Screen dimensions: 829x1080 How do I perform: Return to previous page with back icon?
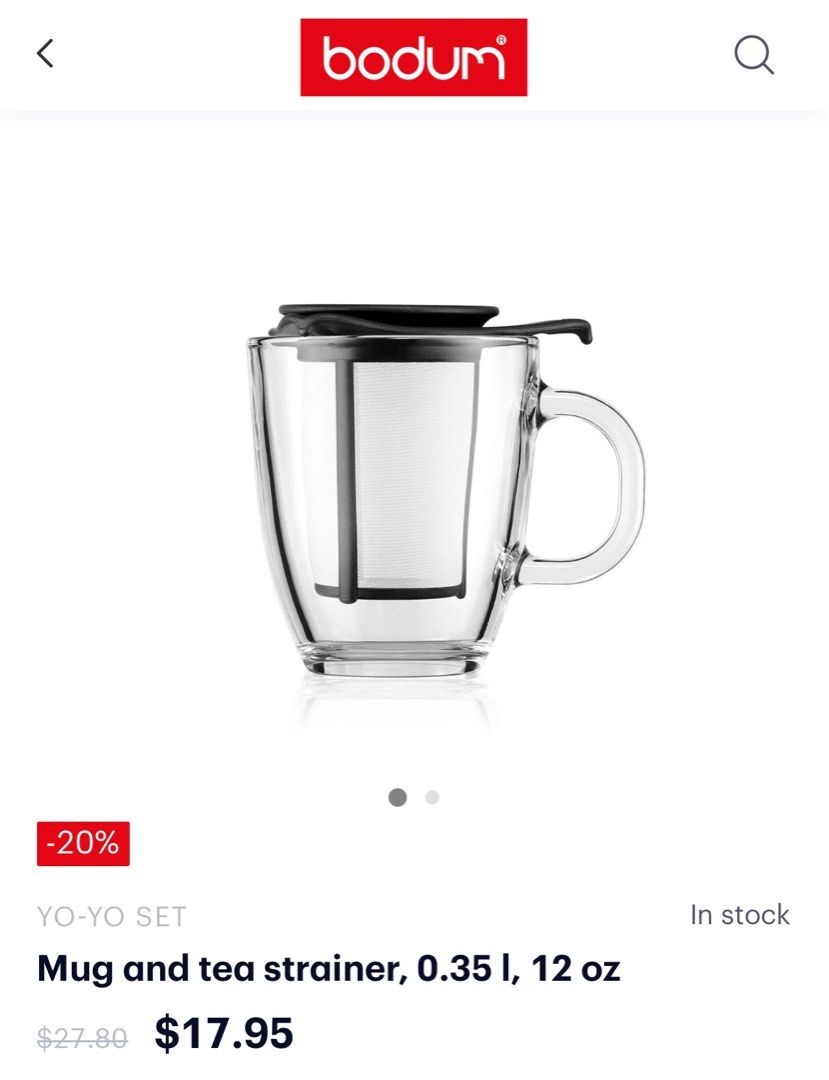44,53
